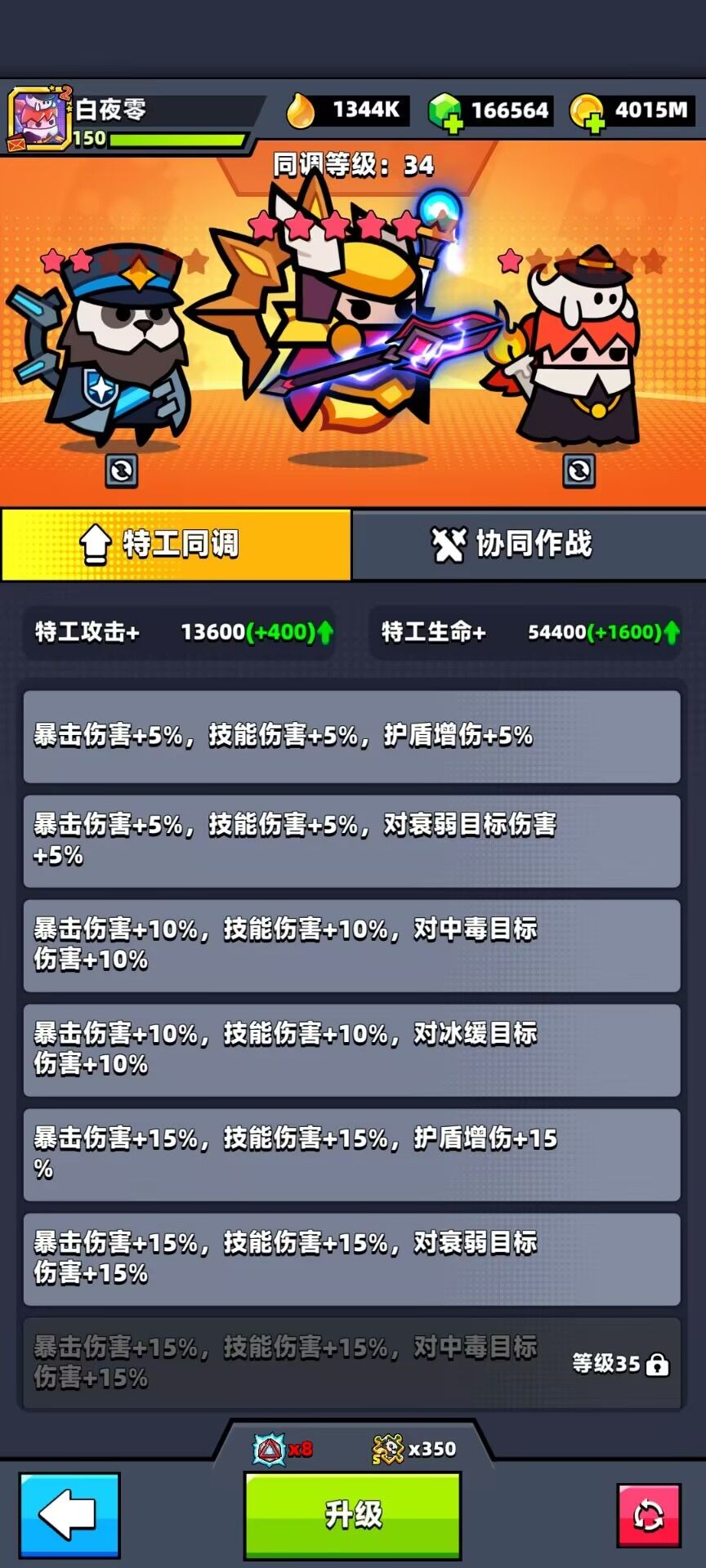Click the 同调等级：34 banner

pos(353,163)
